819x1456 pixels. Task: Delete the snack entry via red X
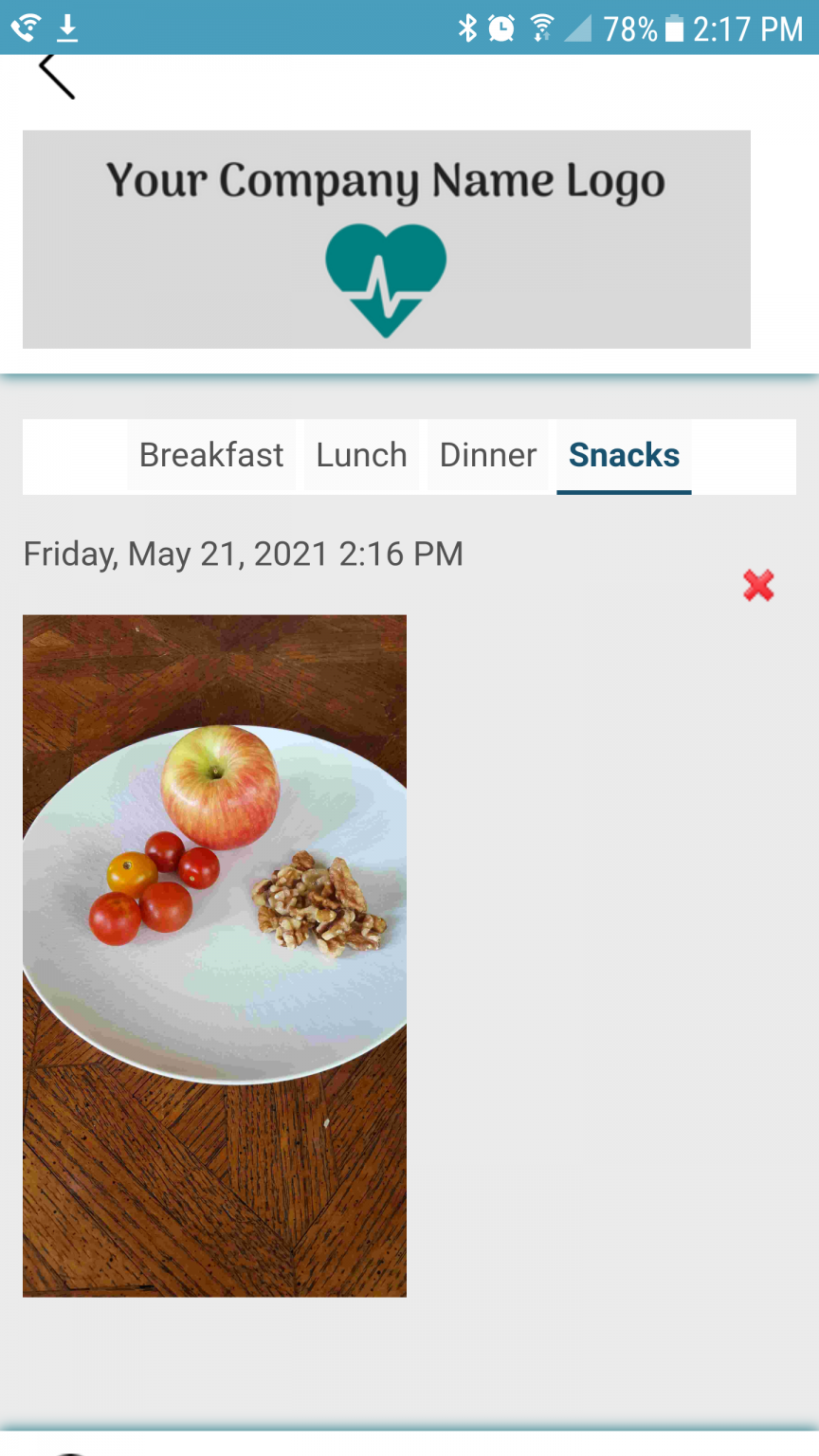[x=758, y=586]
